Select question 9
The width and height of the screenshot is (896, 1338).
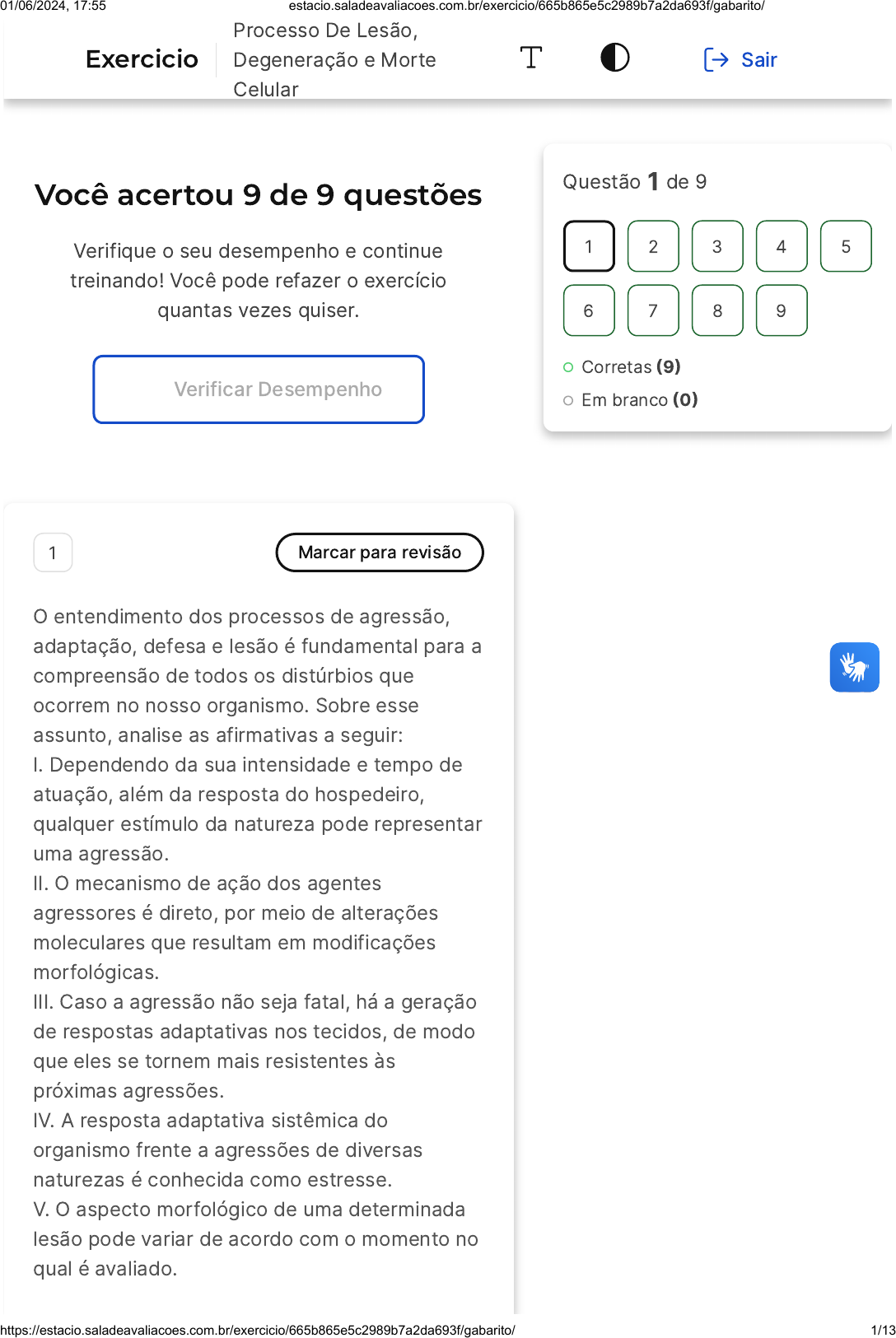click(x=782, y=310)
